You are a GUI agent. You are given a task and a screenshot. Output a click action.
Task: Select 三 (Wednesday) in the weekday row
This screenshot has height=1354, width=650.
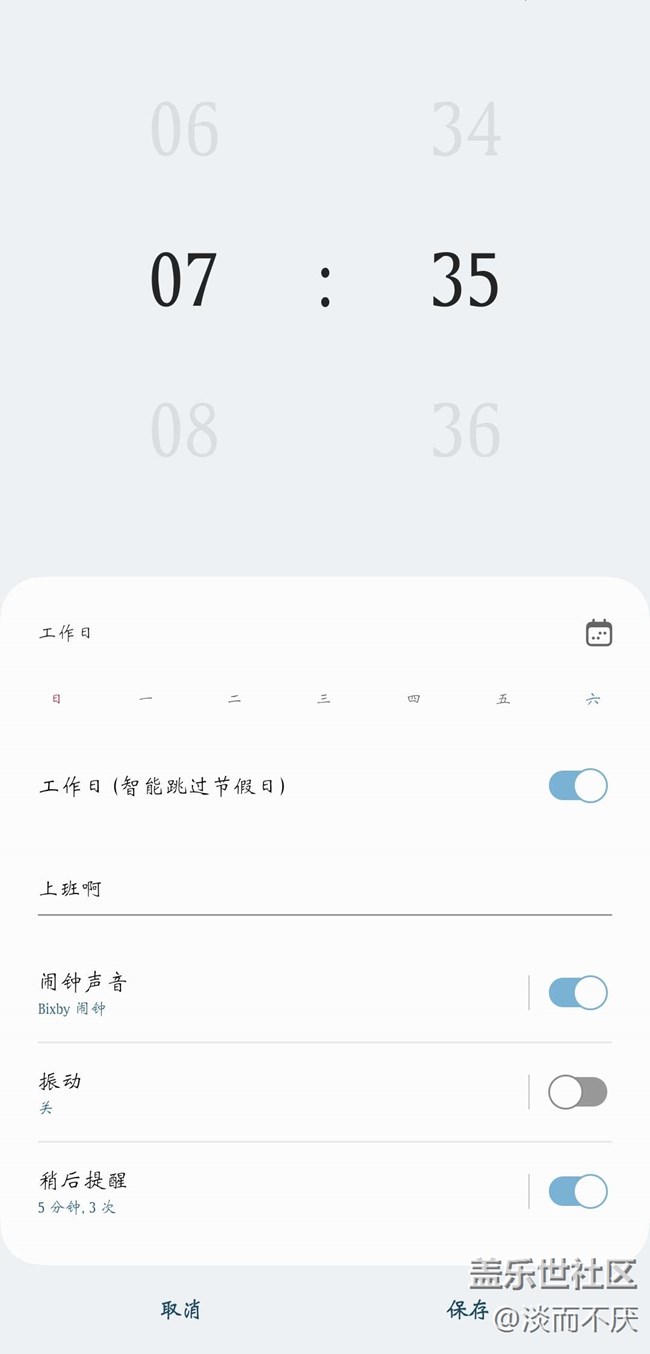pos(324,699)
